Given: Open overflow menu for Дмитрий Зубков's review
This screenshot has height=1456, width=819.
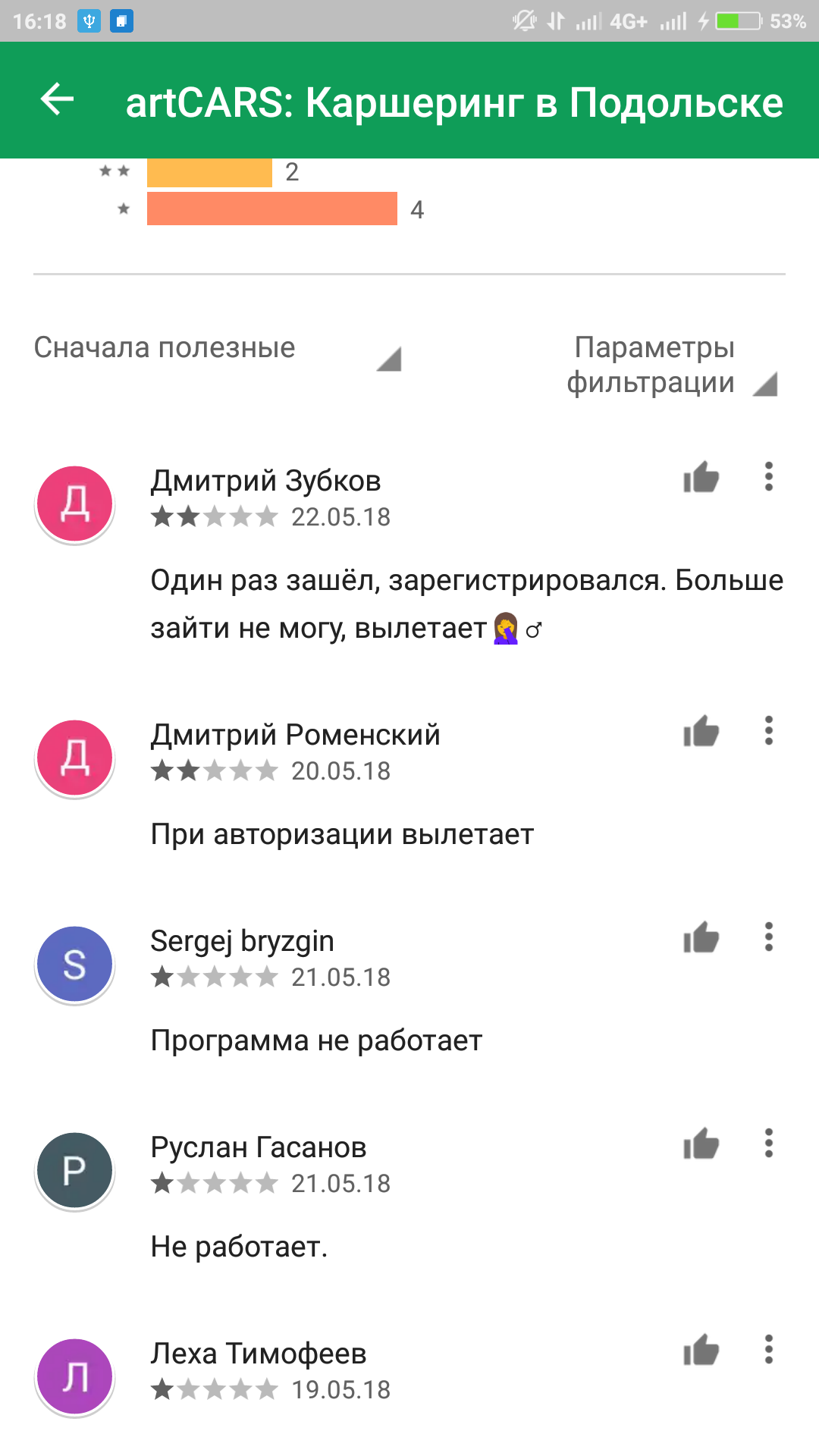Looking at the screenshot, I should [x=768, y=477].
